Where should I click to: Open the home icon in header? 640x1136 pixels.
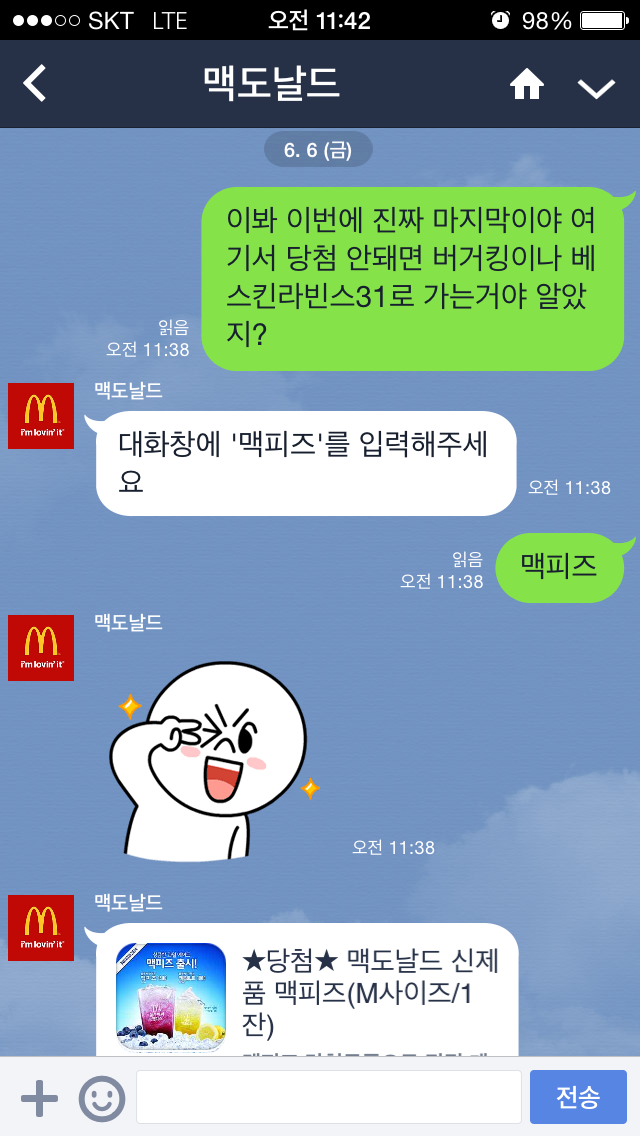pyautogui.click(x=527, y=85)
